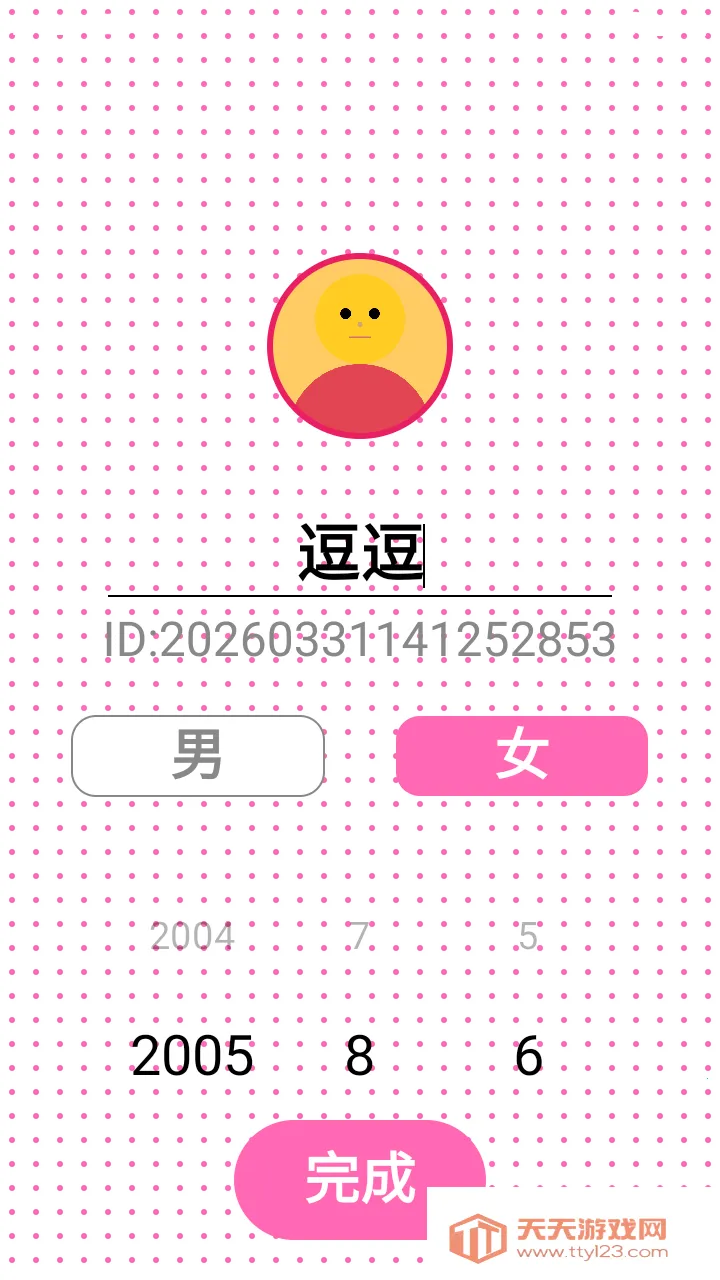Click the nickname field showing 逗逗
Viewport: 720px width, 1280px height.
[360, 555]
